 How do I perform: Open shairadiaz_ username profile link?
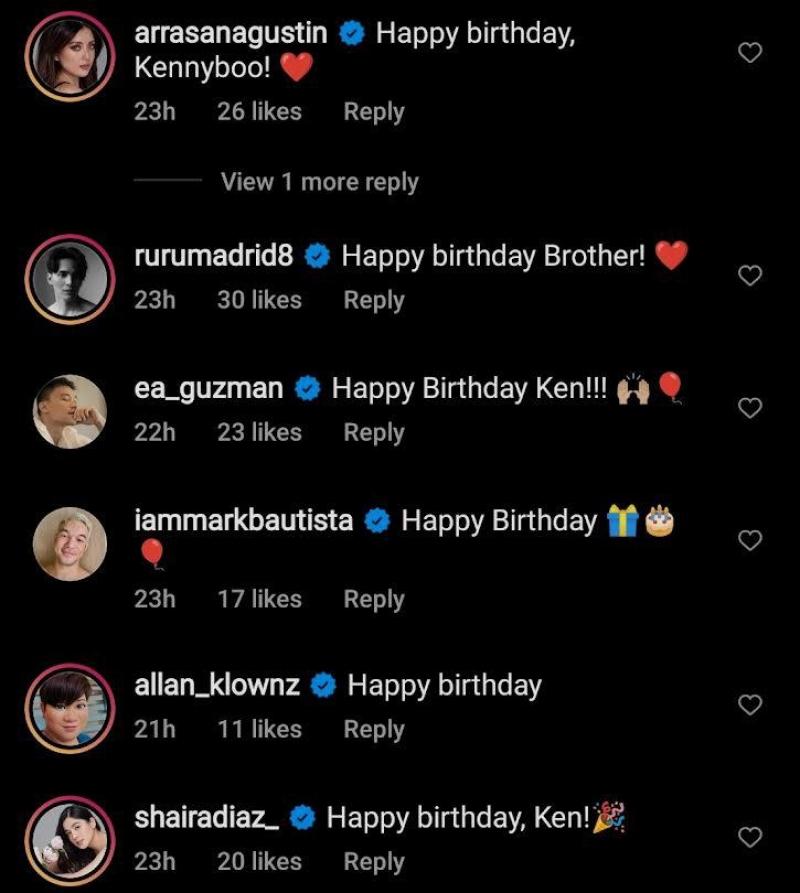(208, 818)
